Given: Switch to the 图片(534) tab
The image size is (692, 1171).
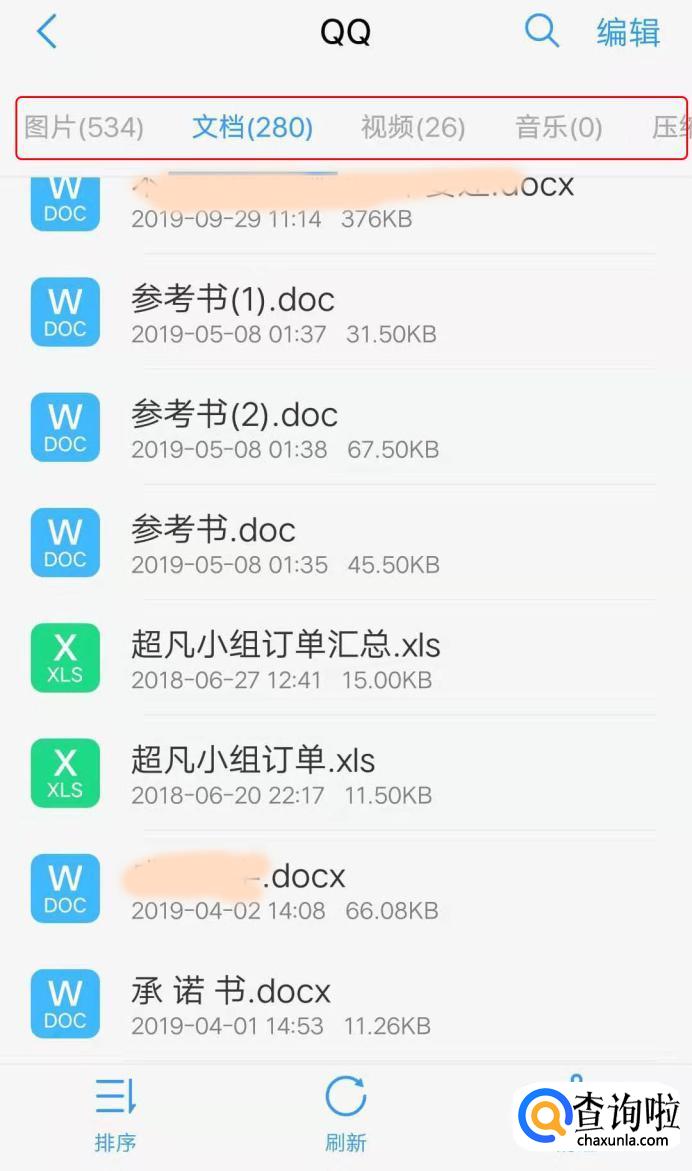Looking at the screenshot, I should pos(84,128).
